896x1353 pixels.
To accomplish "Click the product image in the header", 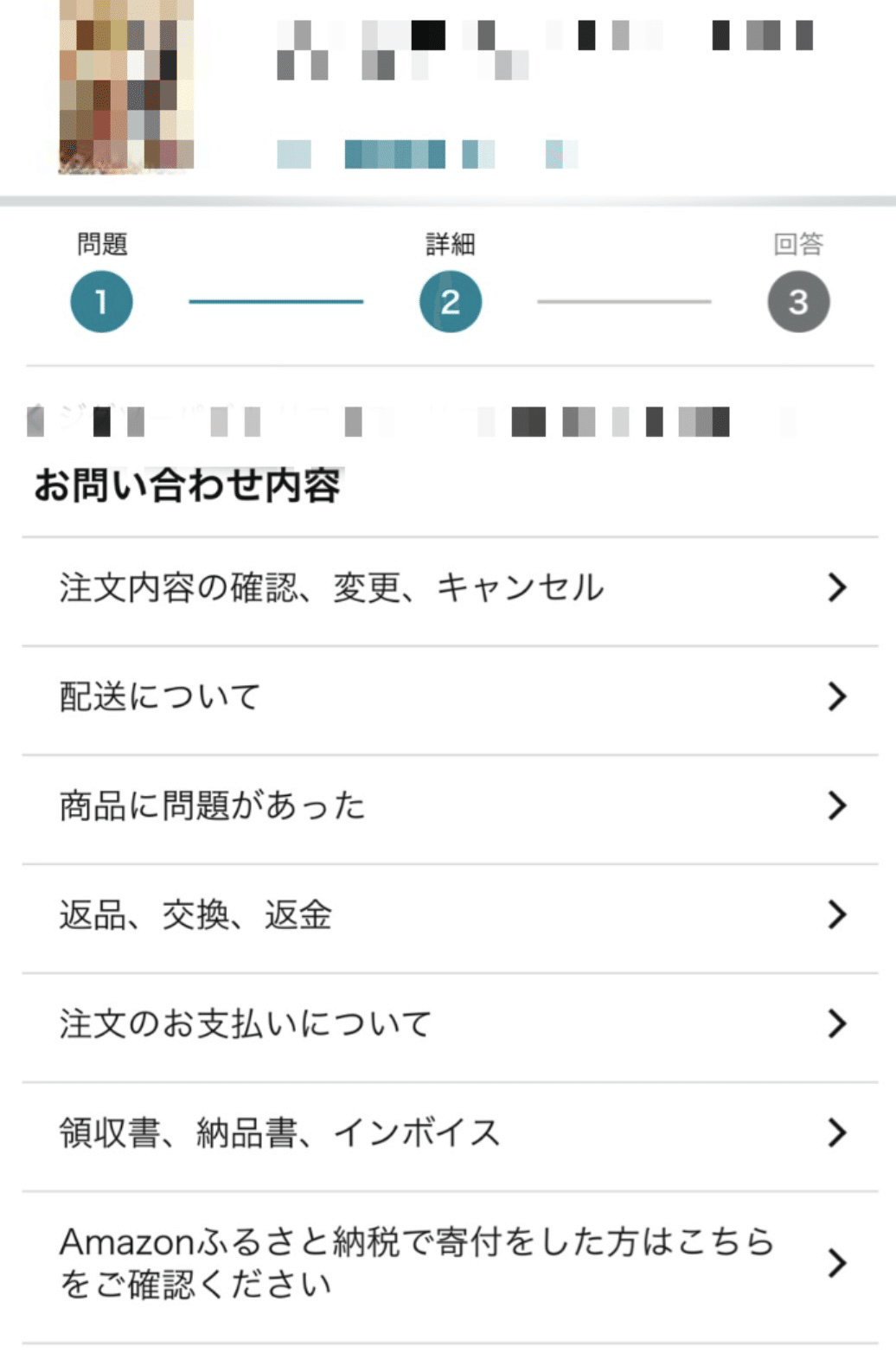I will (125, 87).
